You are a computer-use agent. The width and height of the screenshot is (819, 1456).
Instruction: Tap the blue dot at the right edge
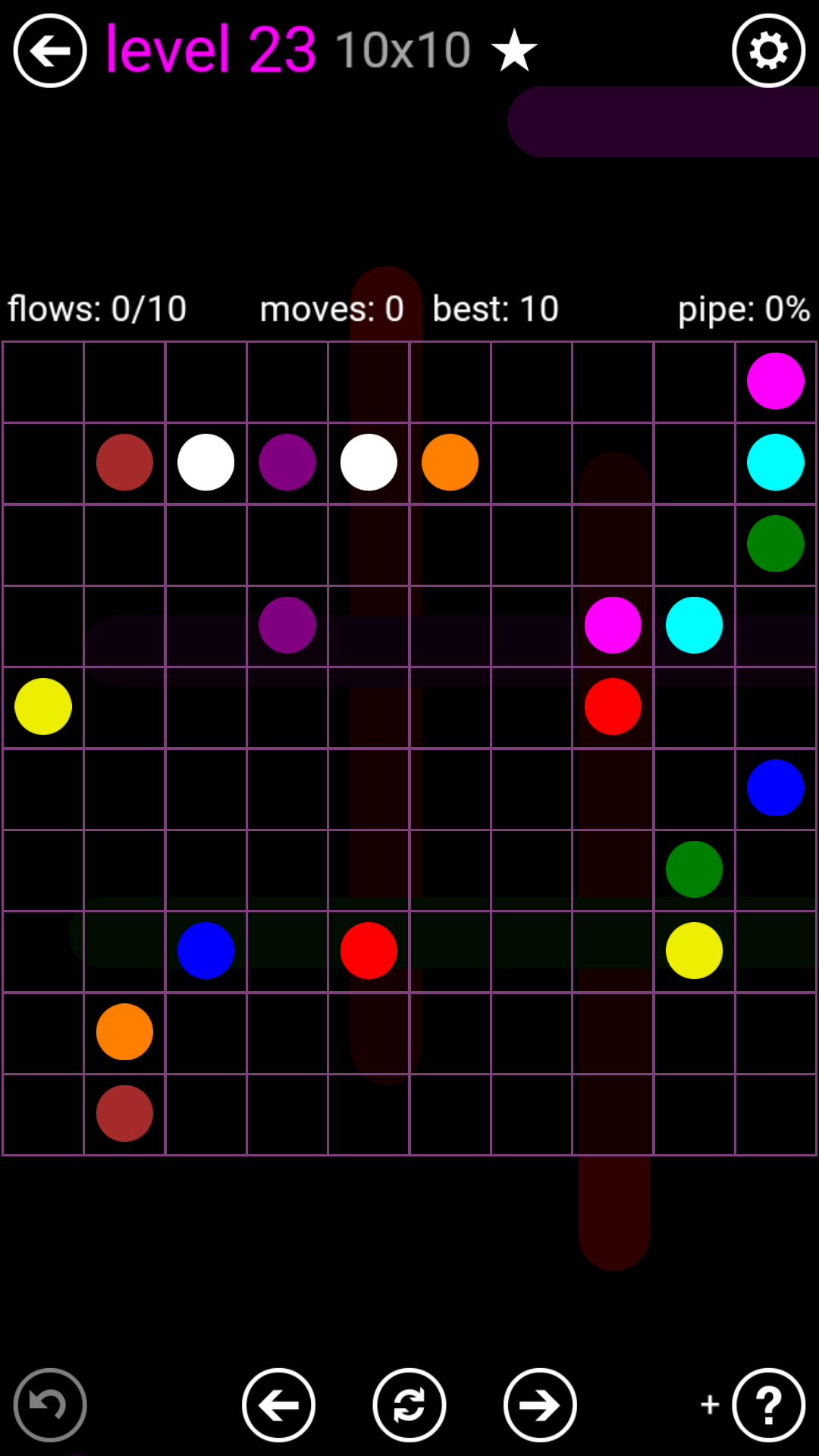(775, 787)
